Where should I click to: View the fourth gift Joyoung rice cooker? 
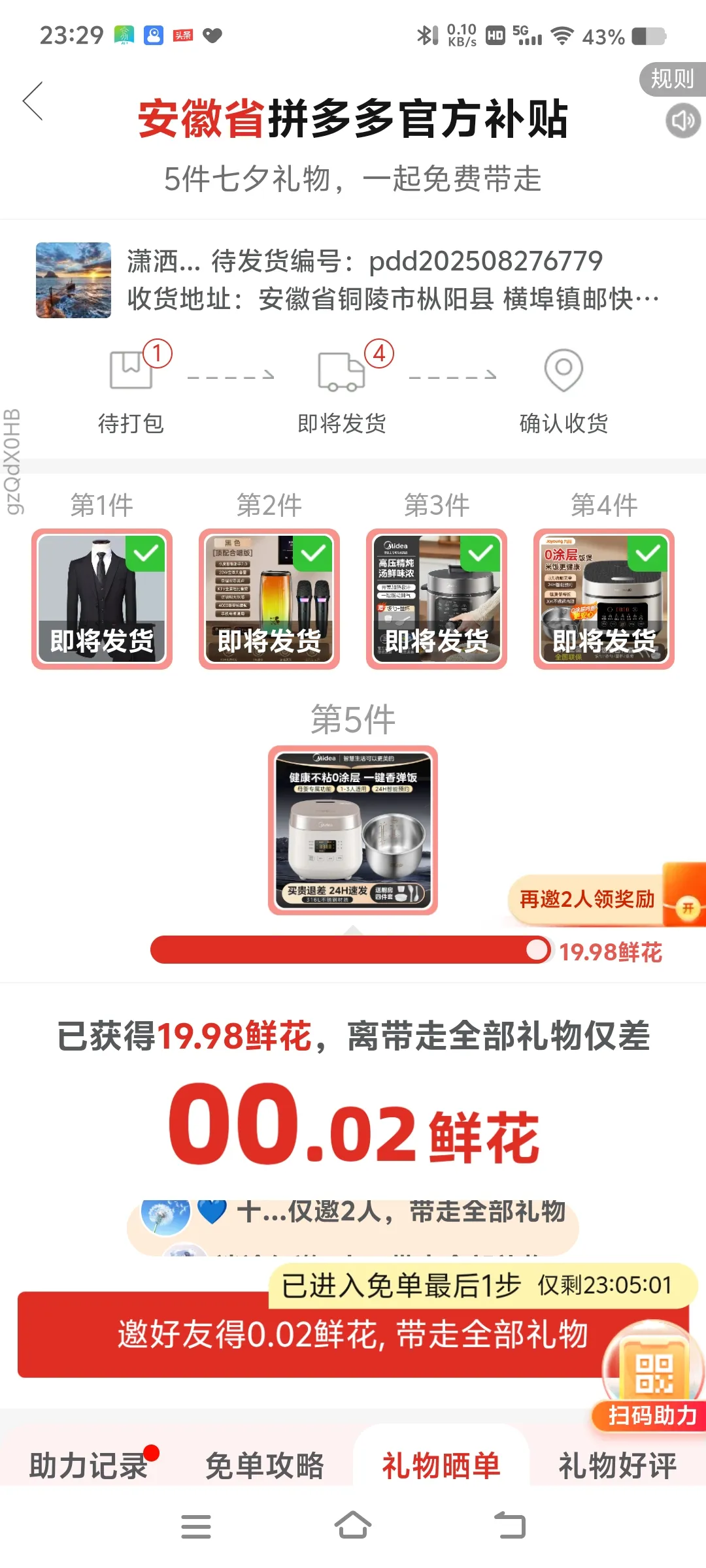pos(604,598)
